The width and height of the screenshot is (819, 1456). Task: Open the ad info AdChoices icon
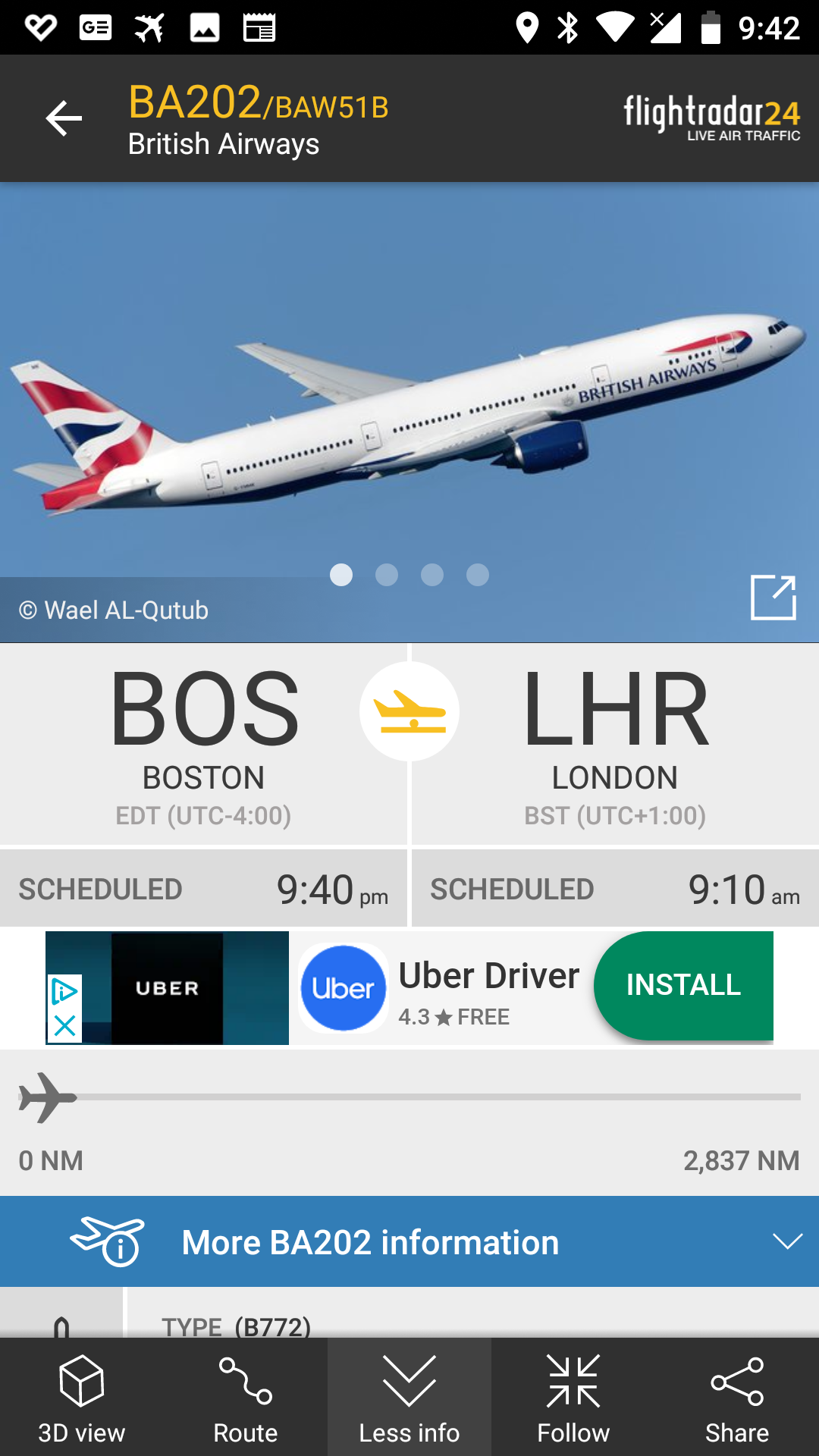64,991
